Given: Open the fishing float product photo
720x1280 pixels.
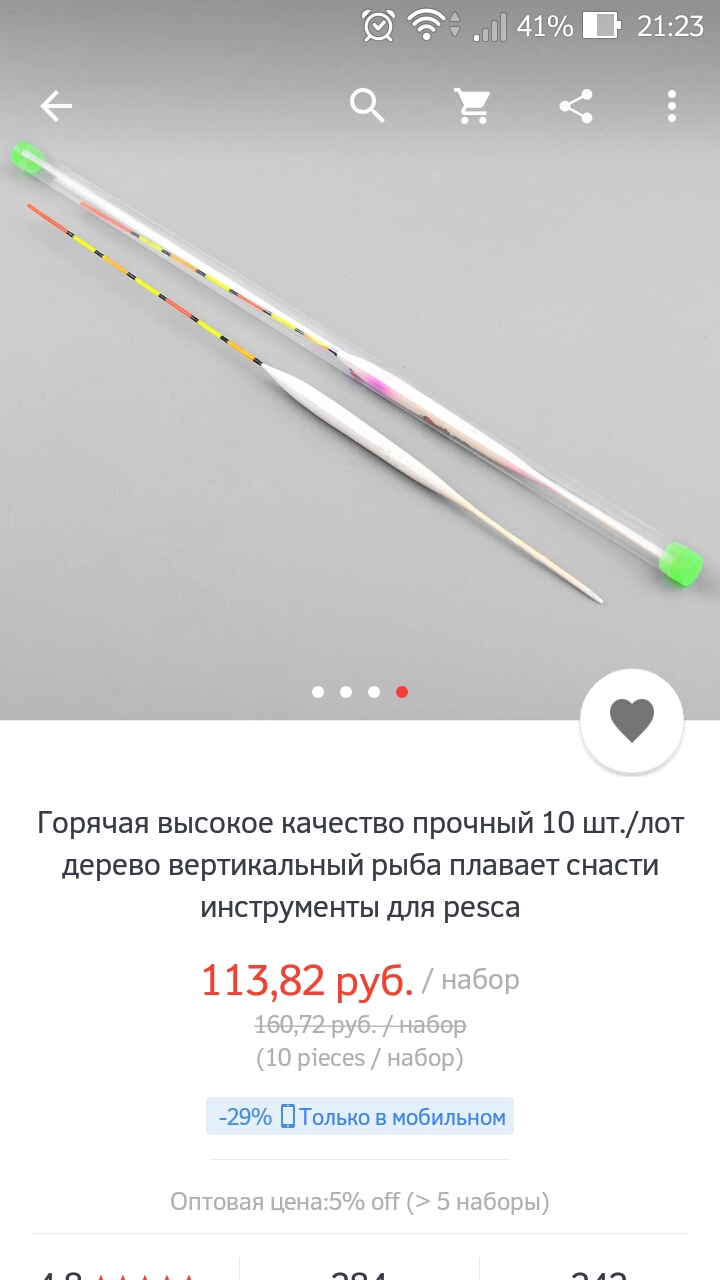Looking at the screenshot, I should pos(360,400).
